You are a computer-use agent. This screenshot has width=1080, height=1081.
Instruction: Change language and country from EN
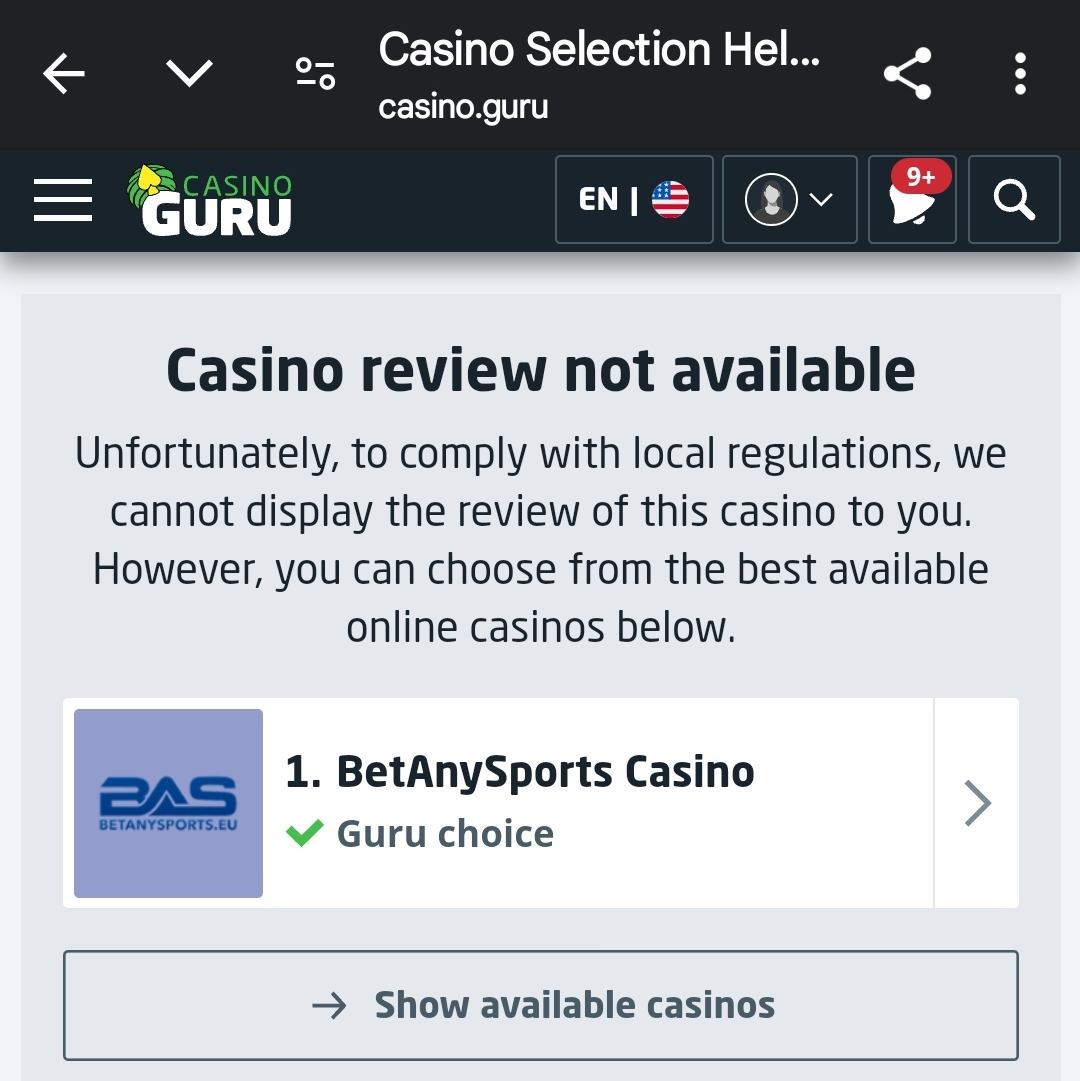pos(634,200)
